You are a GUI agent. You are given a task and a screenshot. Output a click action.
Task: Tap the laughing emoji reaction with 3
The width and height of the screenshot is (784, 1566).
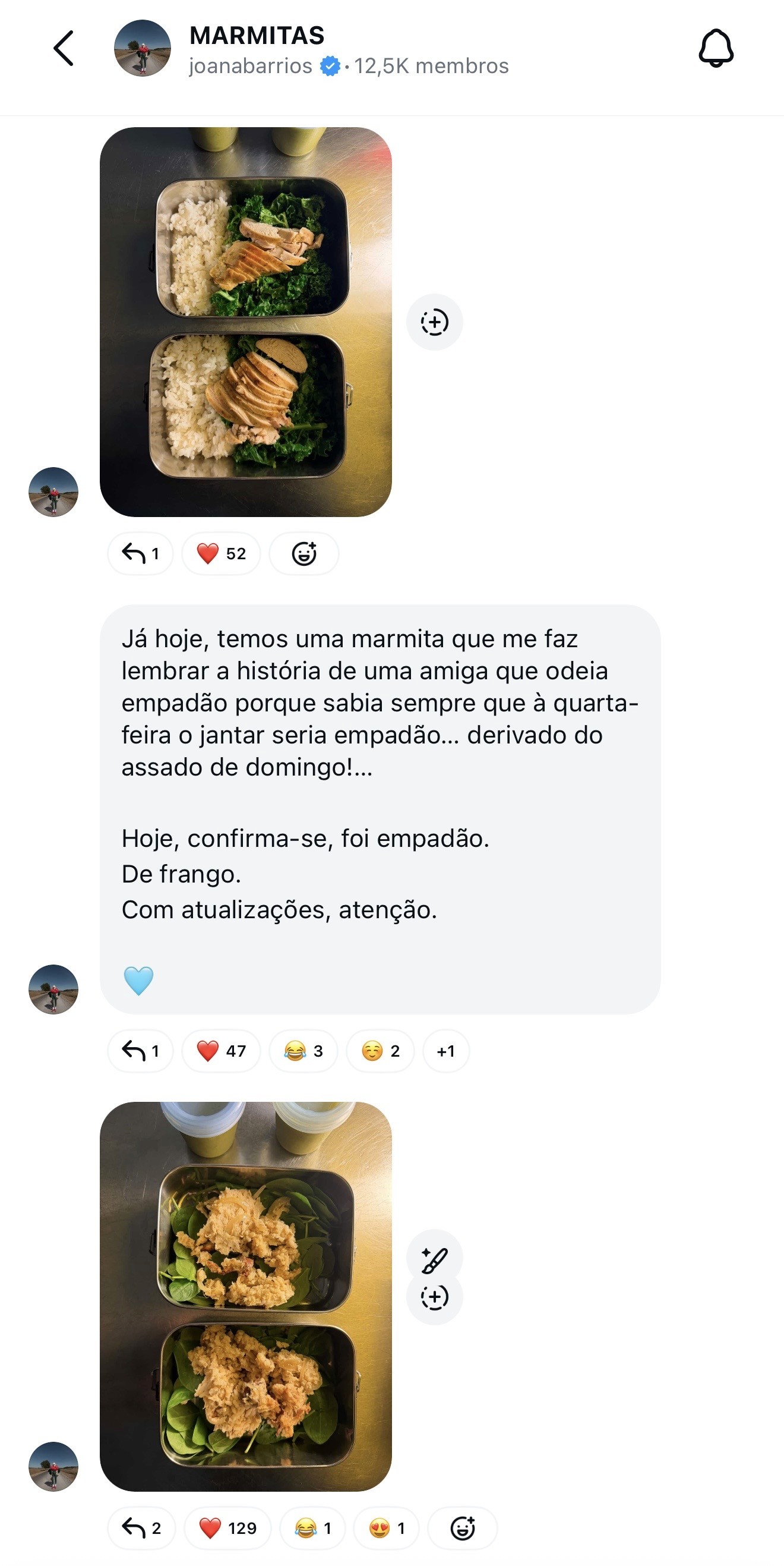point(304,1051)
